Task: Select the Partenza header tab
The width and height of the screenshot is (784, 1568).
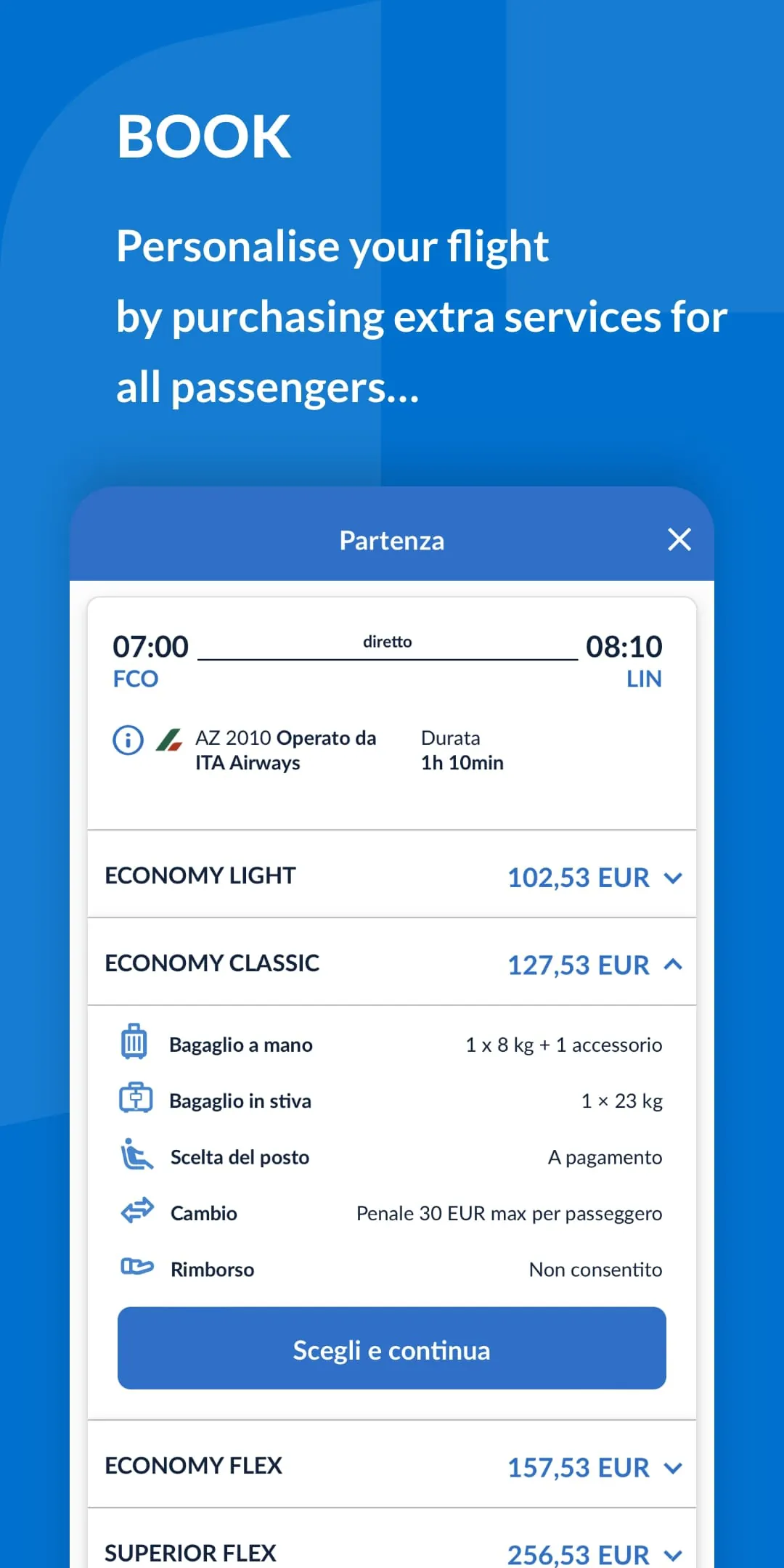Action: click(391, 539)
